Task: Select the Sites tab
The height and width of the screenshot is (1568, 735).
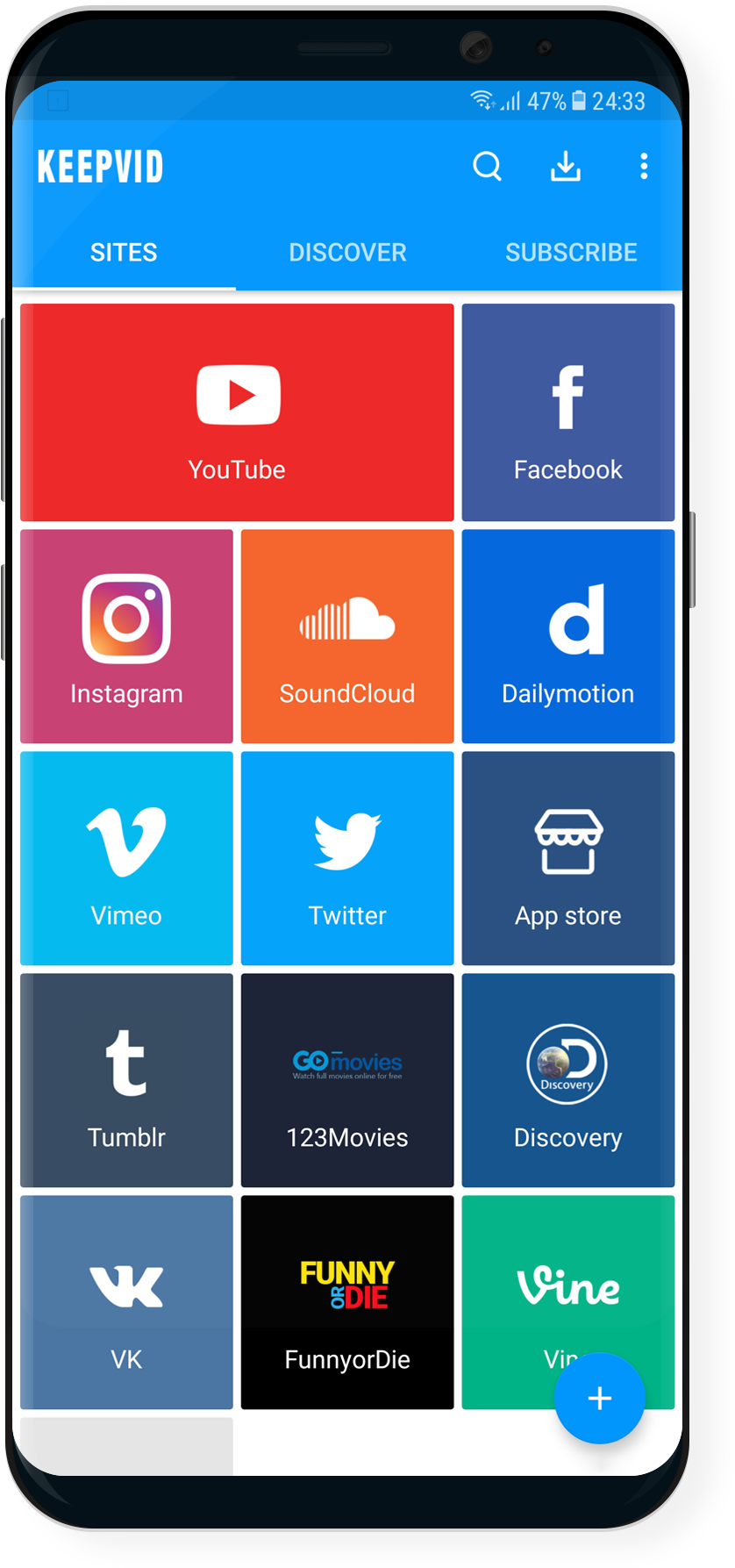Action: pos(124,253)
